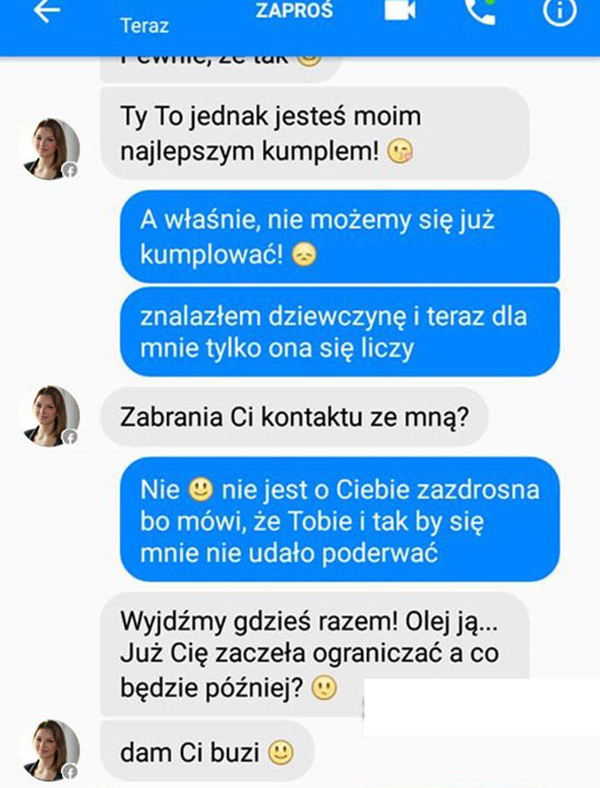The width and height of the screenshot is (600, 788).
Task: Open the conversation info details
Action: pos(560,11)
